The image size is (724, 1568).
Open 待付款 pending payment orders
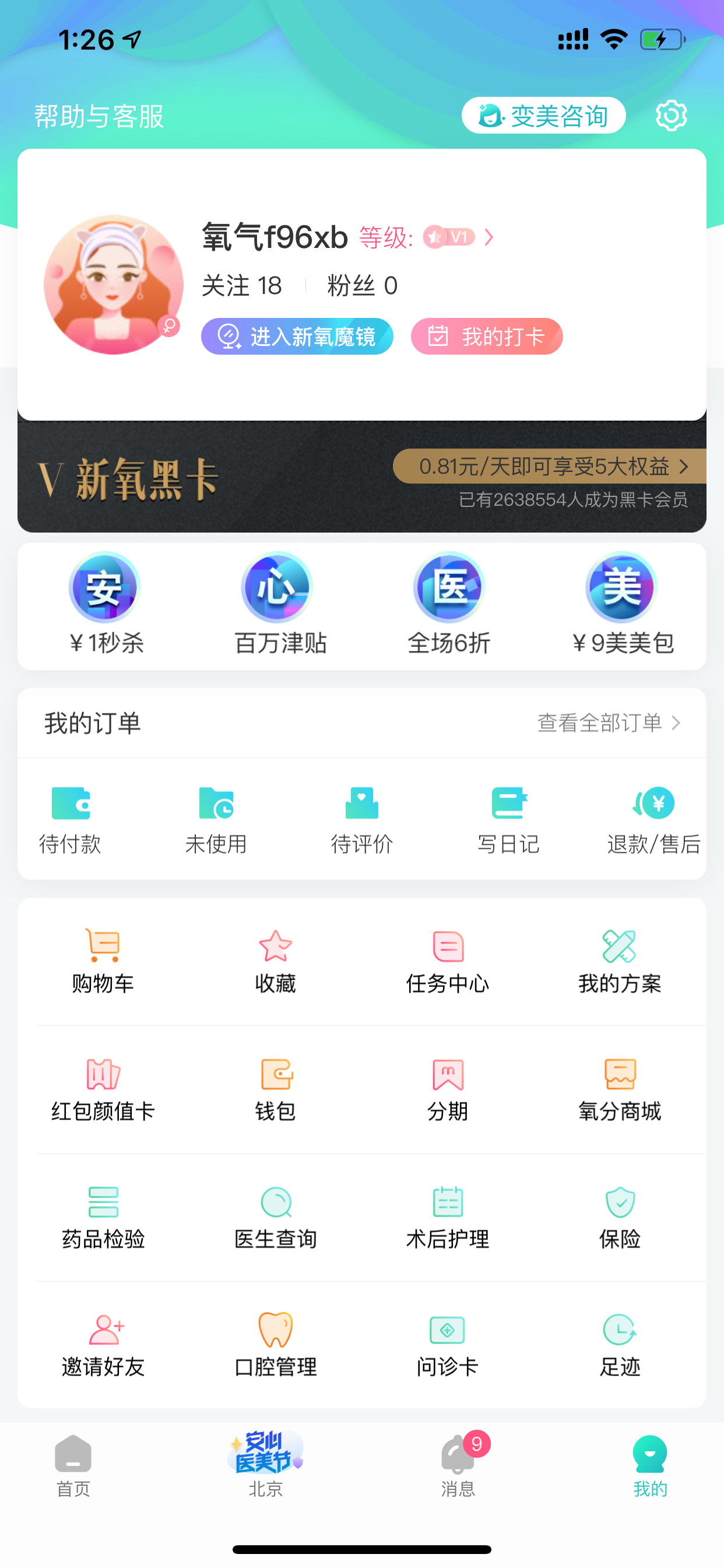tap(71, 820)
